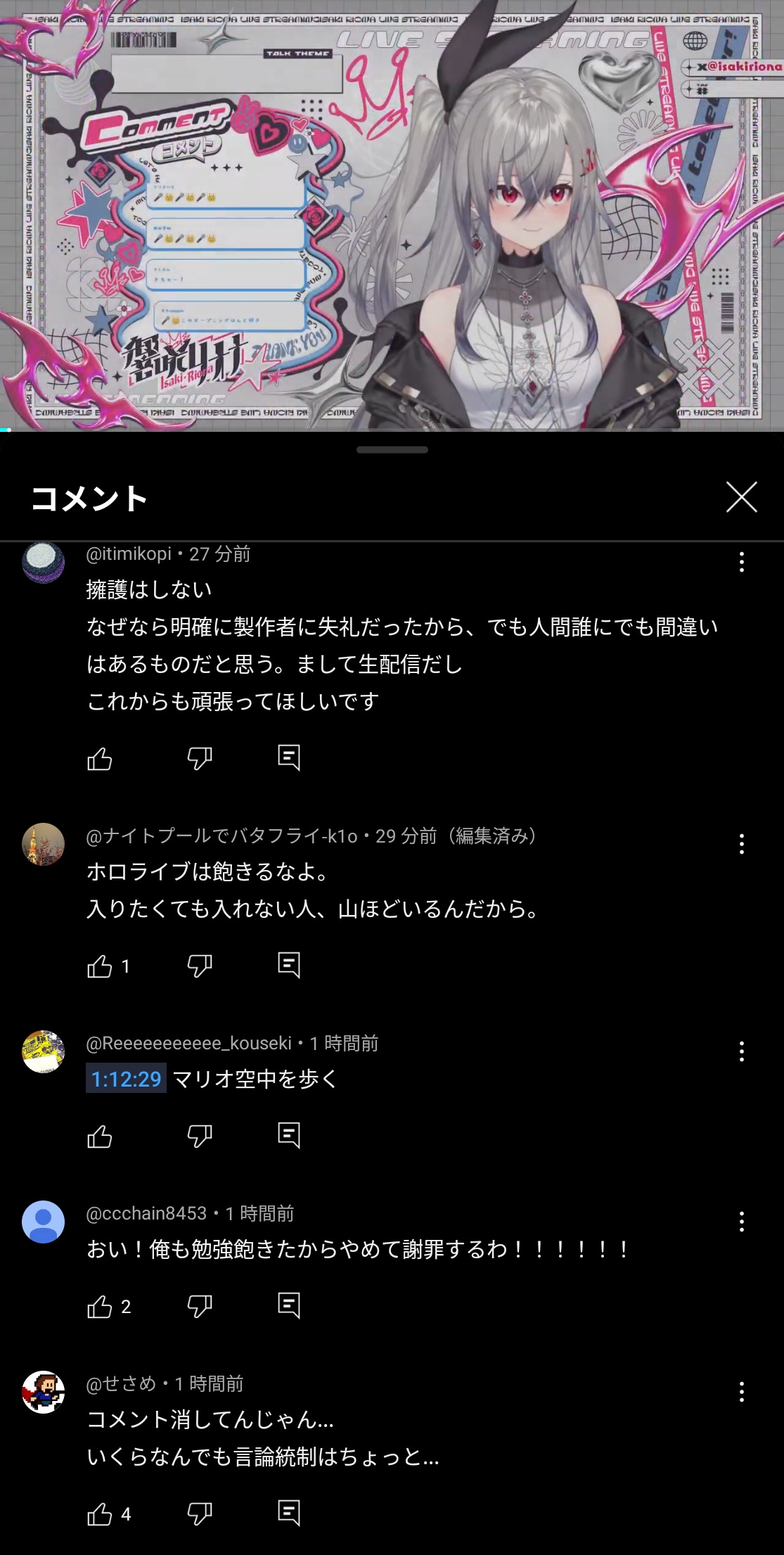The image size is (784, 1555).
Task: Close the コメント panel
Action: point(741,497)
